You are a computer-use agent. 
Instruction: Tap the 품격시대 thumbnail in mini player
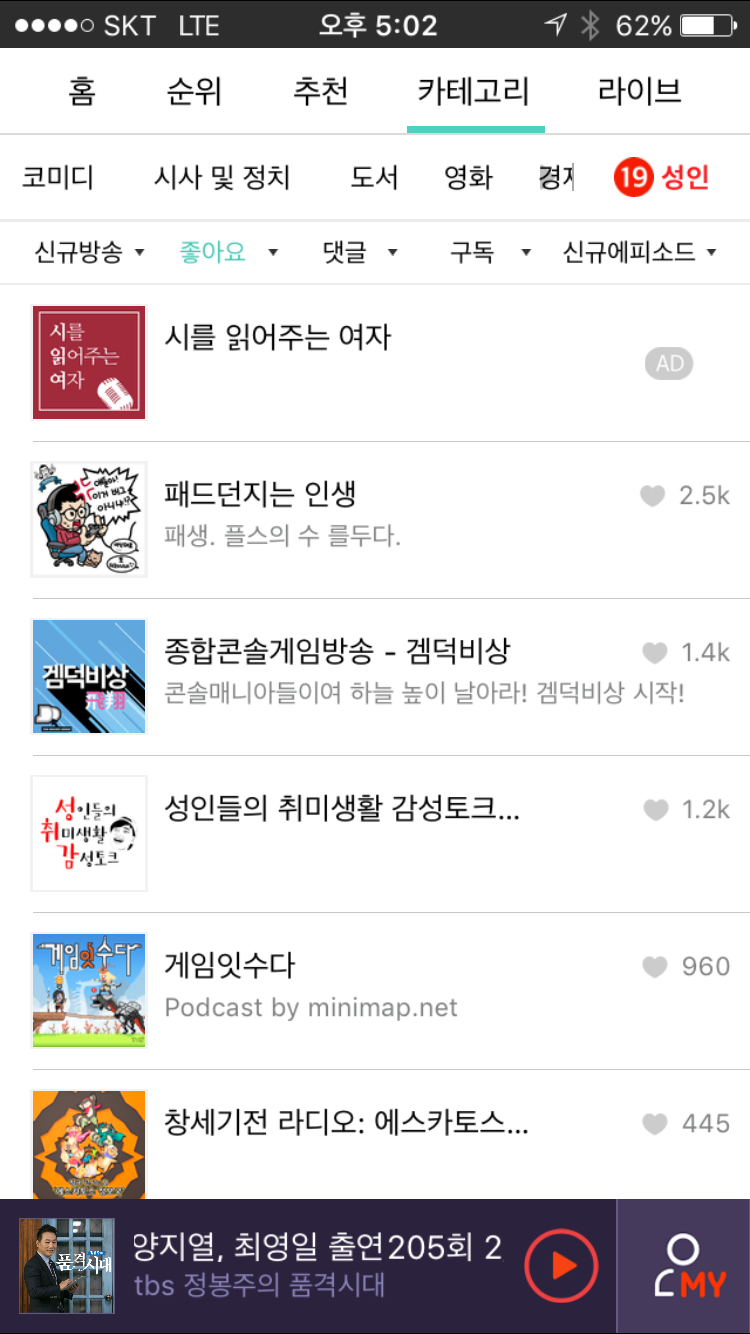(67, 1264)
